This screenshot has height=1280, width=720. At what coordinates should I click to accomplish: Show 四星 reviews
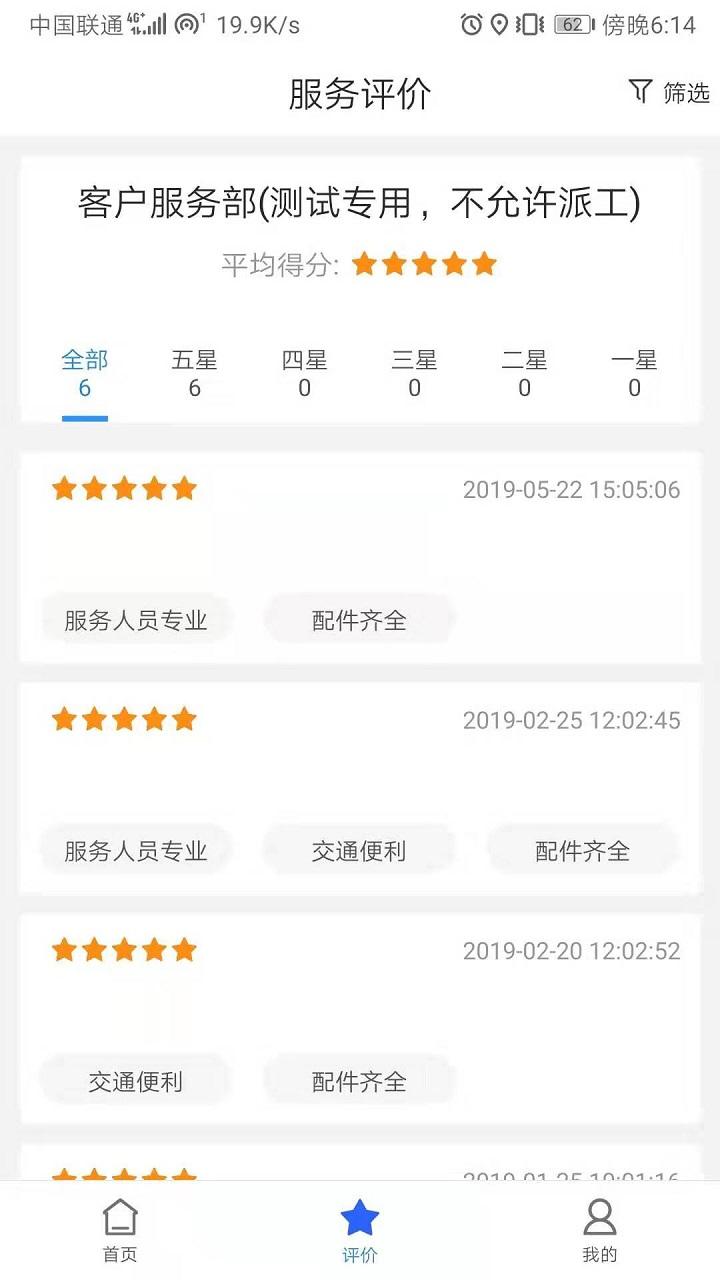304,374
